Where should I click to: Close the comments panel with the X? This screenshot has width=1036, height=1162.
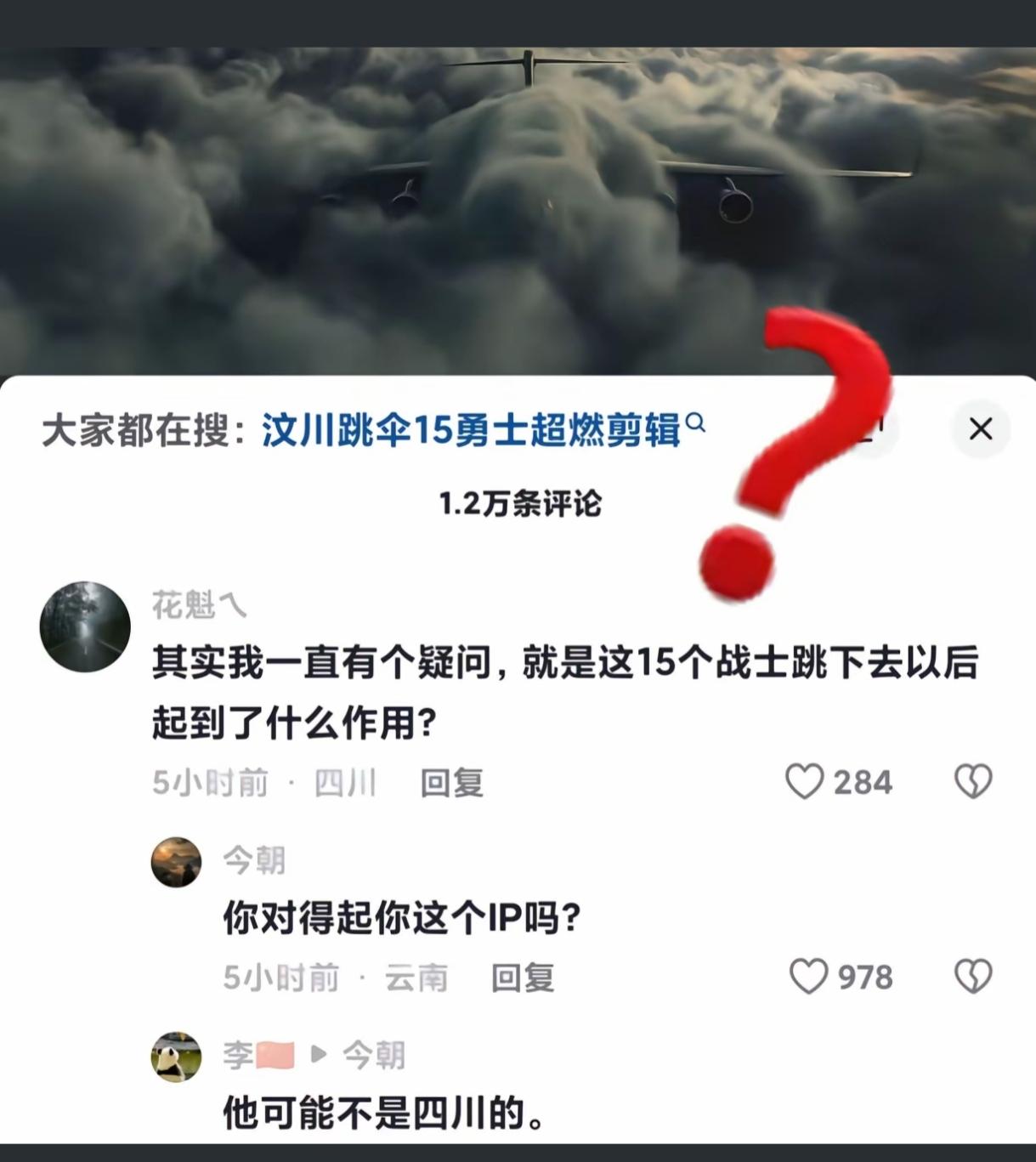pyautogui.click(x=982, y=429)
